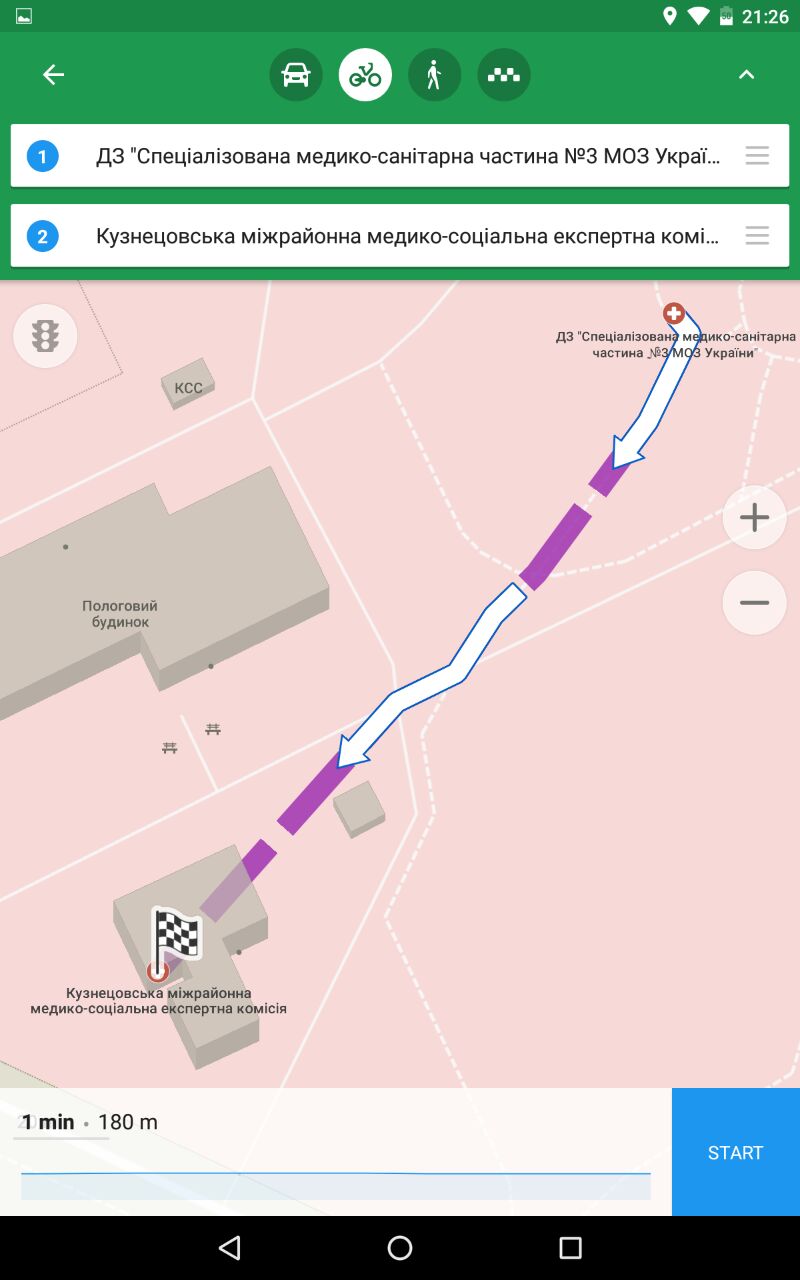Toggle the traffic layer button
Image resolution: width=800 pixels, height=1280 pixels.
pyautogui.click(x=45, y=336)
